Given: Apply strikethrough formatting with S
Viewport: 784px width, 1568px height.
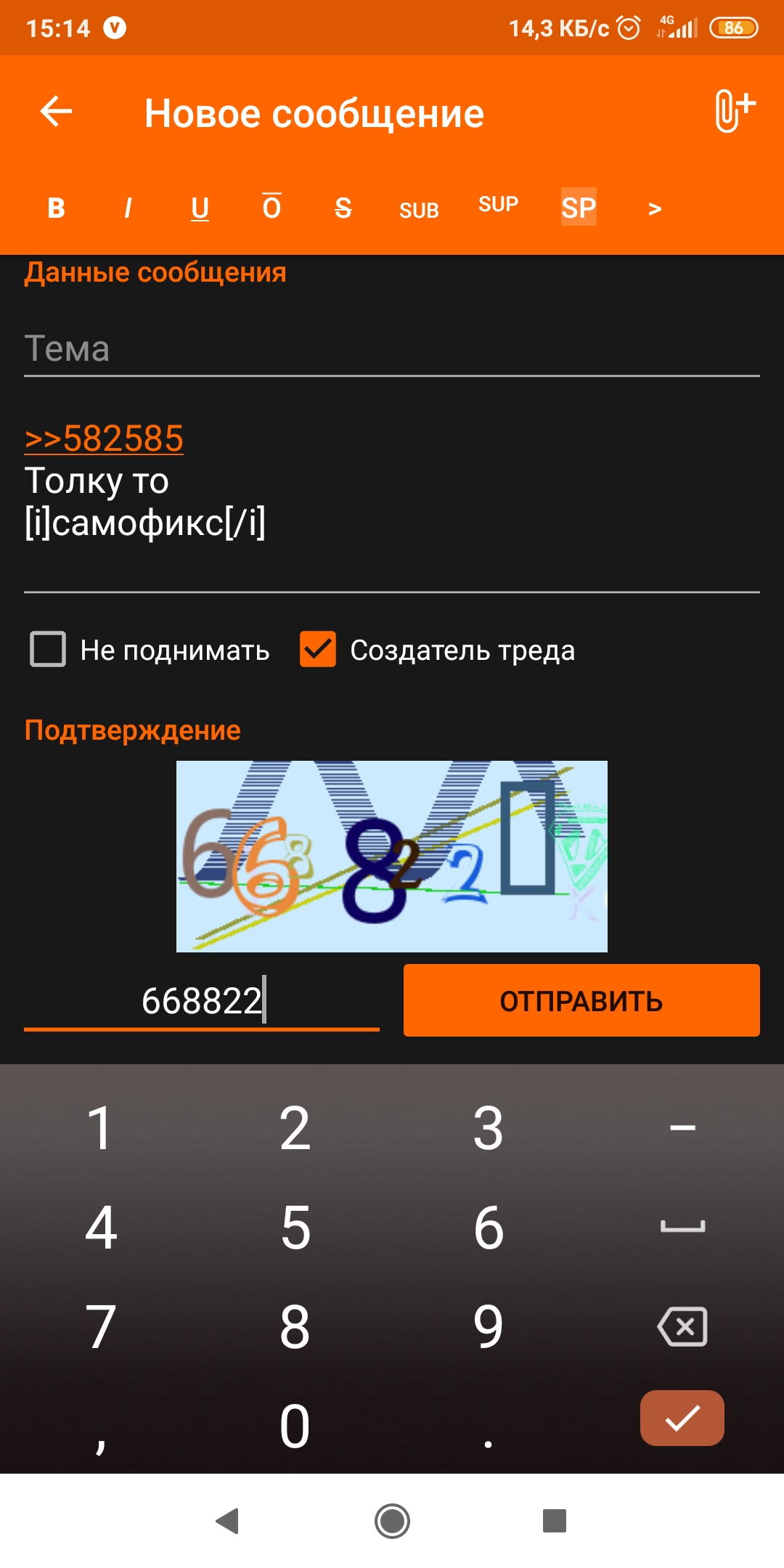Looking at the screenshot, I should coord(343,208).
